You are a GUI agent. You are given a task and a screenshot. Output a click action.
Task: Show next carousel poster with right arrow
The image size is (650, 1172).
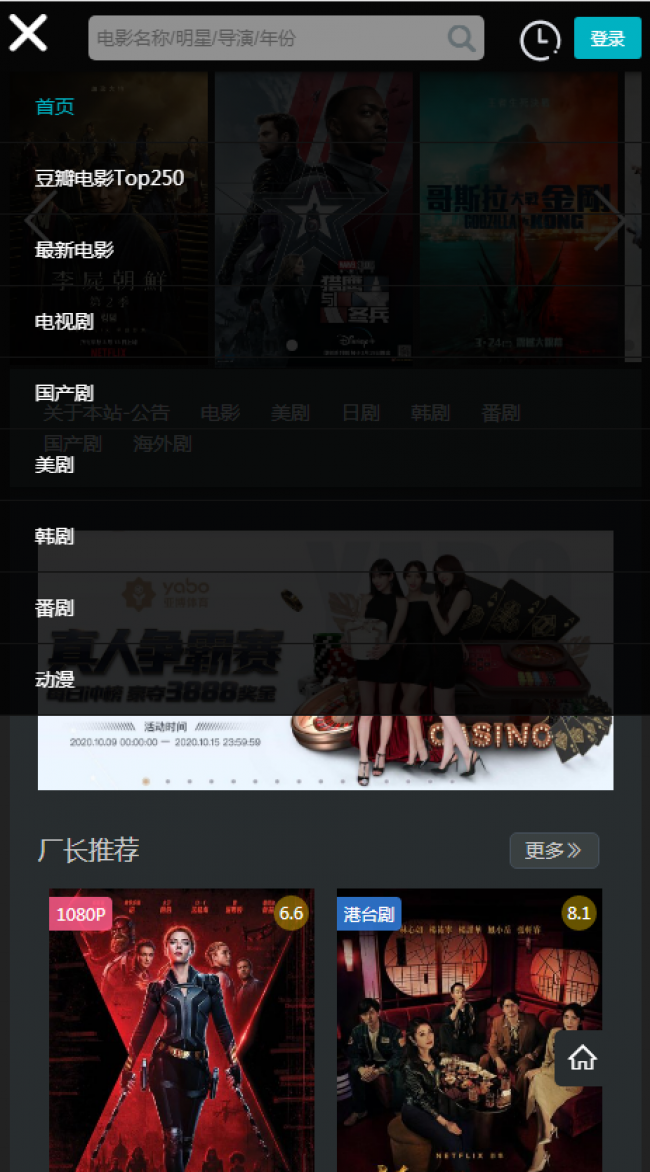coord(609,221)
